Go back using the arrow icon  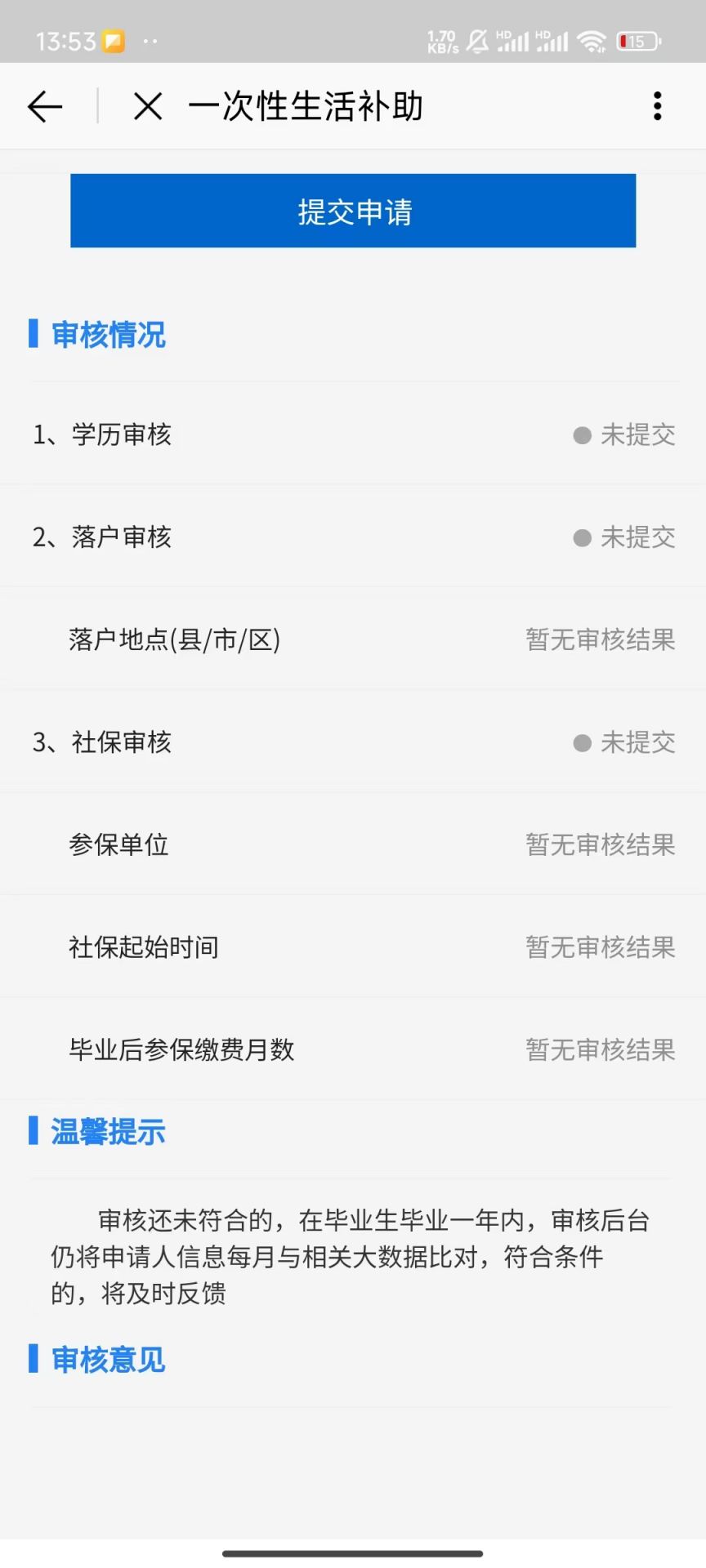click(x=45, y=107)
